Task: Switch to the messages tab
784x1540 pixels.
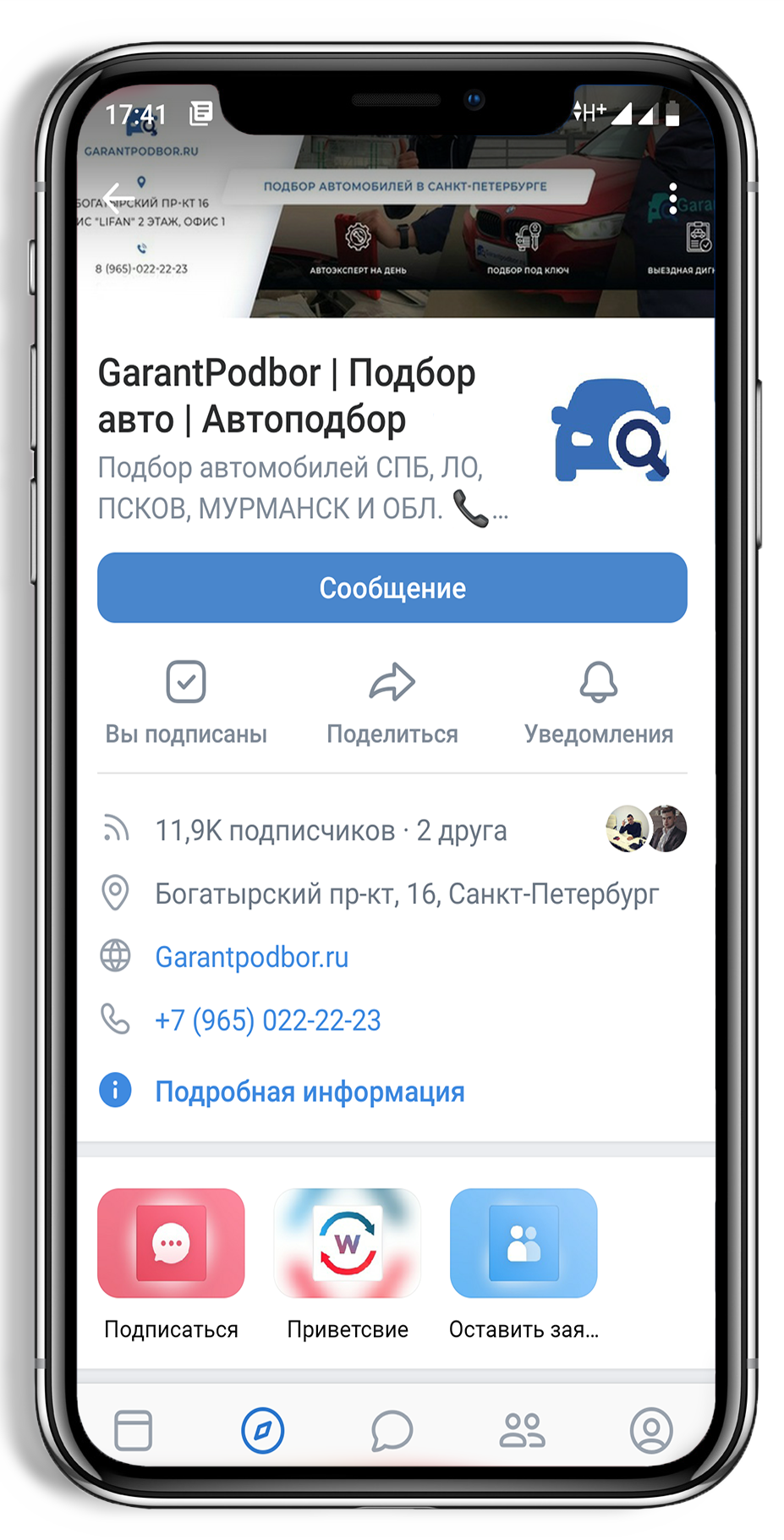Action: [x=392, y=1431]
